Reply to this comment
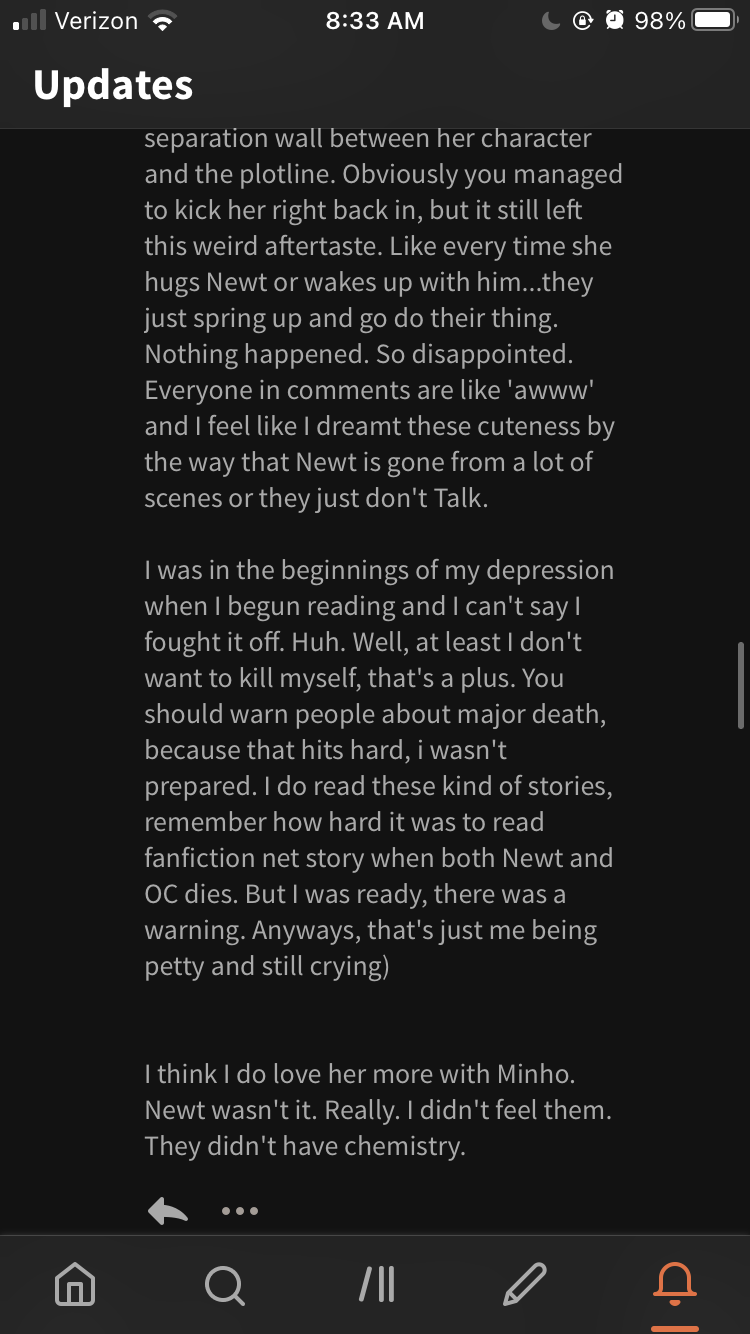 (168, 1211)
